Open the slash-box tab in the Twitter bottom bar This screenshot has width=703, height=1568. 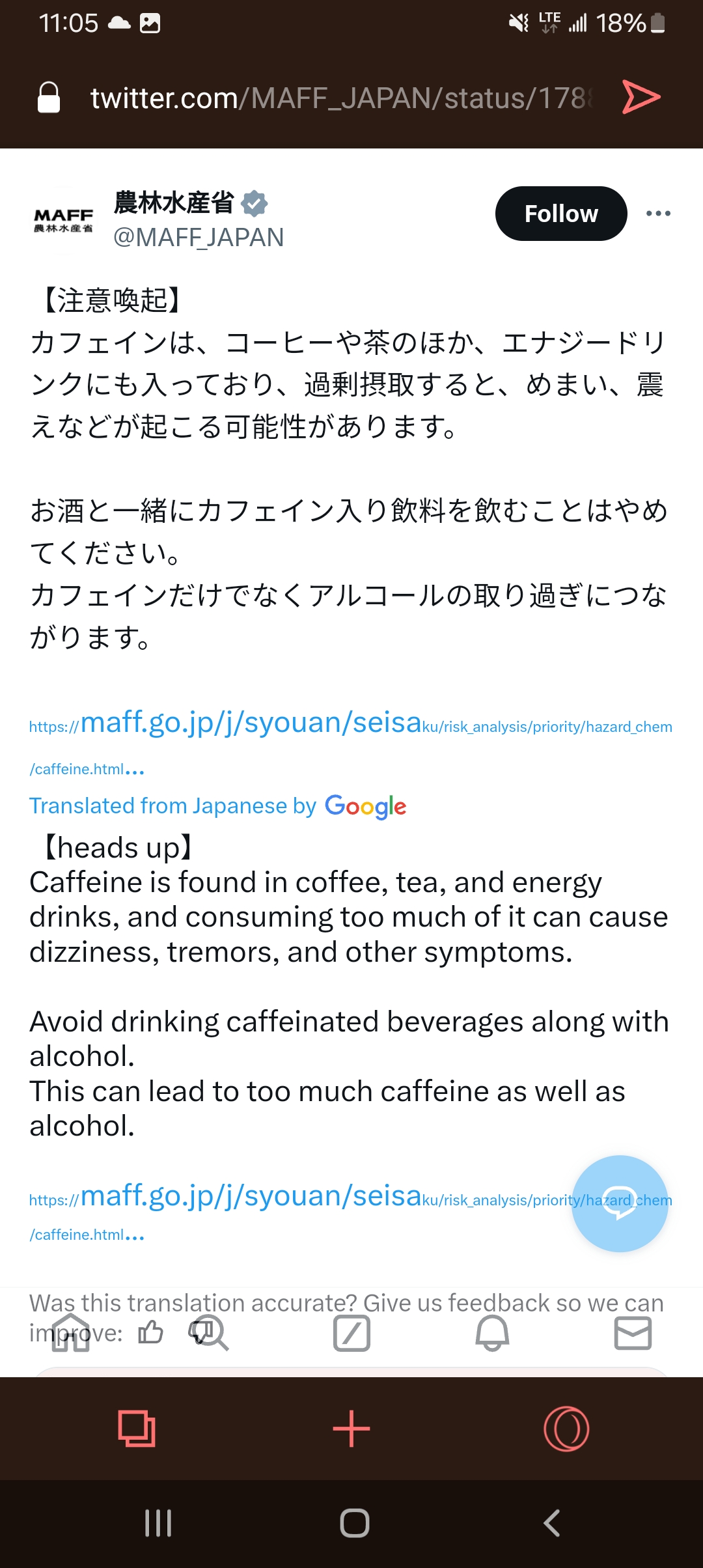click(x=351, y=1334)
